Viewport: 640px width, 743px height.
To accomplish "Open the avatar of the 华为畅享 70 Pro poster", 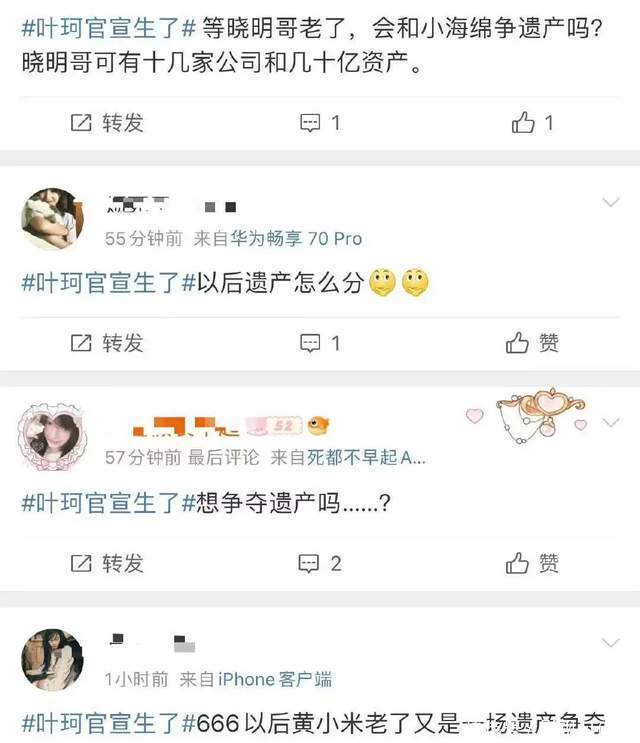I will (x=52, y=218).
